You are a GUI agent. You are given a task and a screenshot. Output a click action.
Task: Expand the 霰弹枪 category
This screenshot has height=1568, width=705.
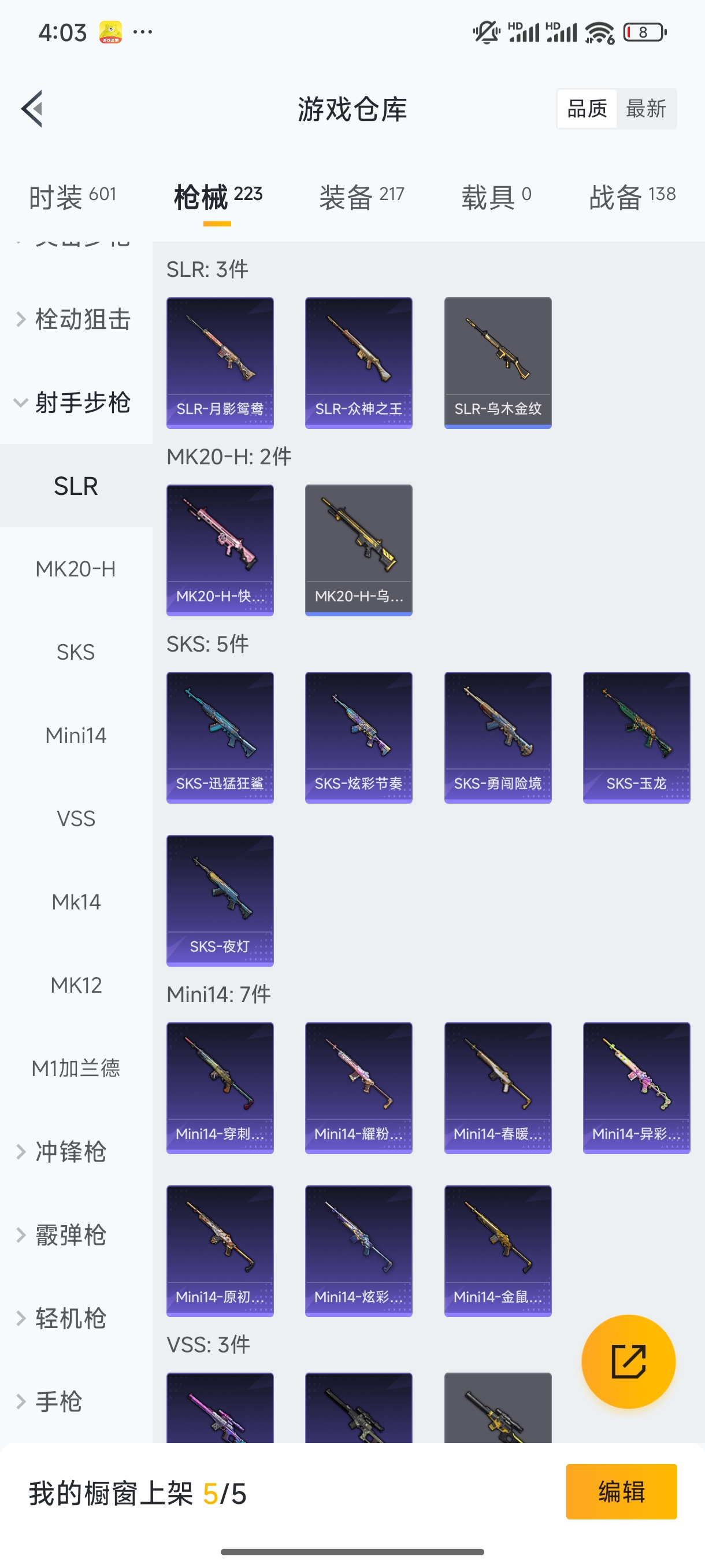[x=70, y=1235]
